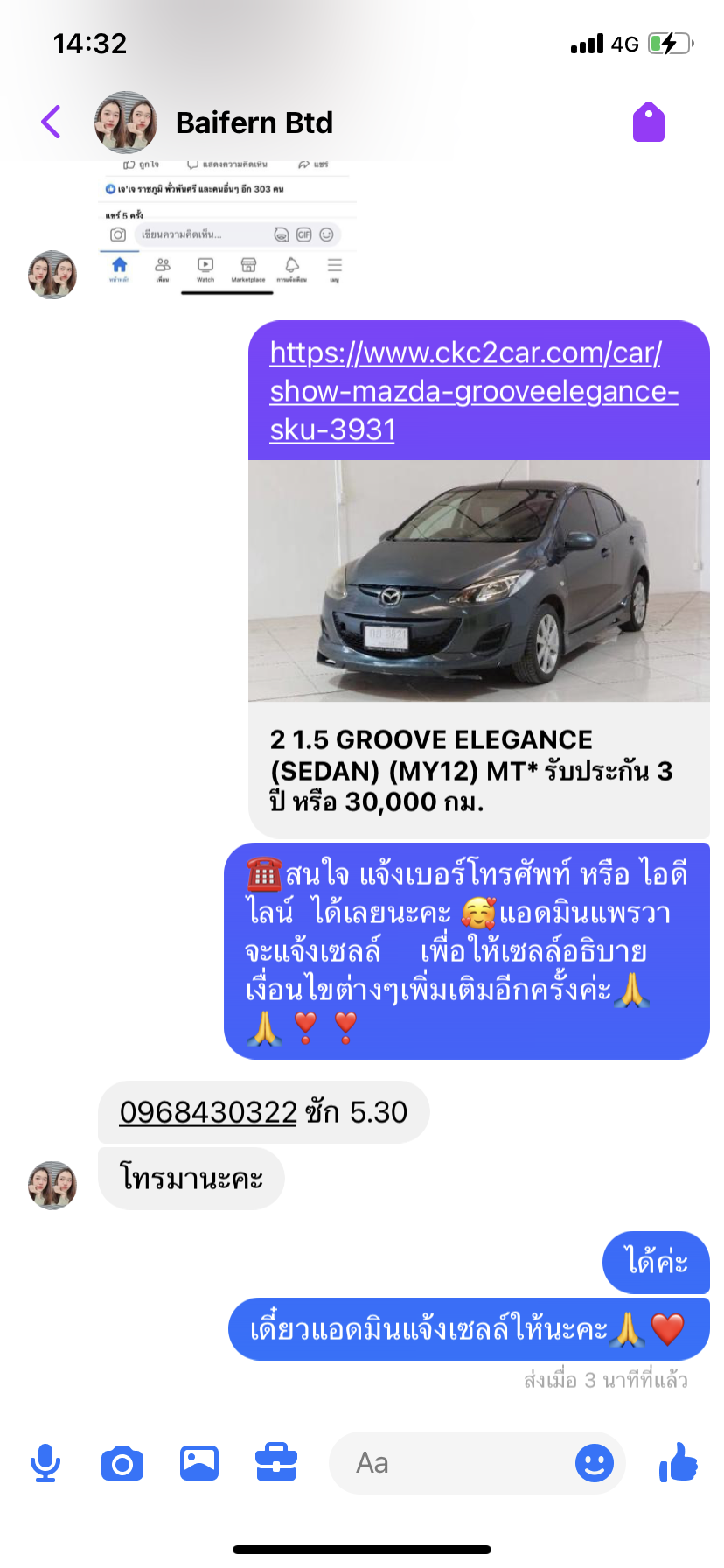The height and width of the screenshot is (1568, 724).
Task: Send a thumbs-up like
Action: click(x=679, y=1461)
